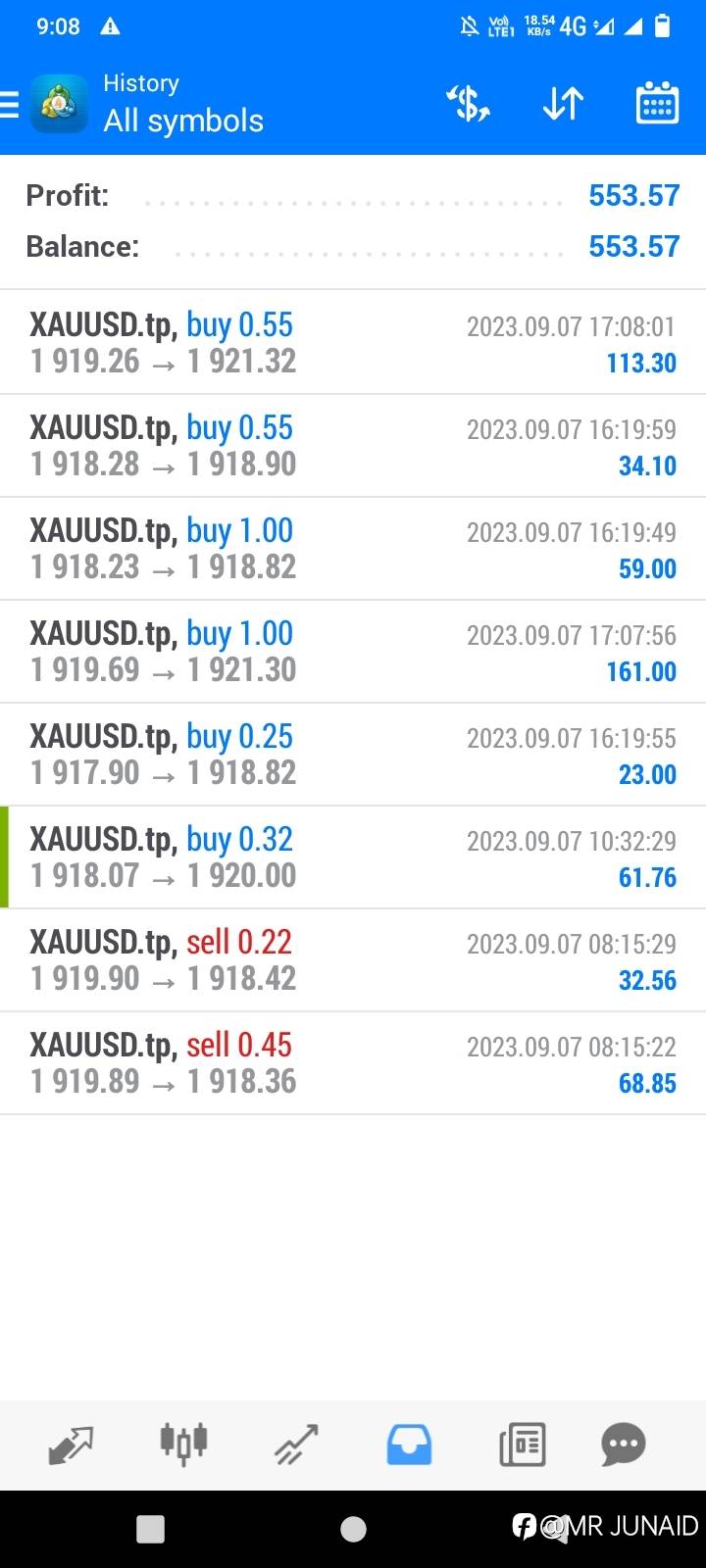Select the buy 1.00 trade with profit 59.00
This screenshot has width=706, height=1568.
point(353,549)
